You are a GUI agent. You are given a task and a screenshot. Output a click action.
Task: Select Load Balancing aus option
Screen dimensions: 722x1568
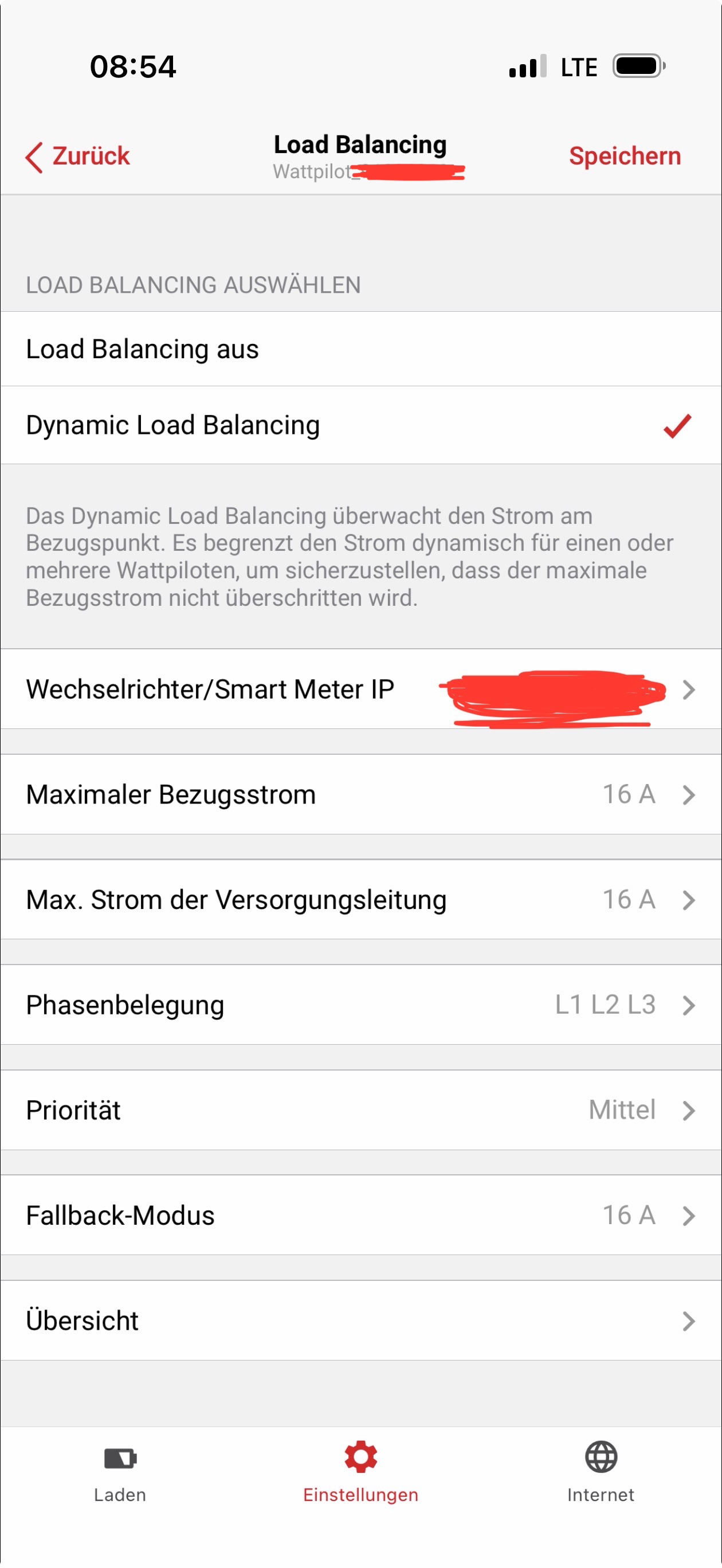click(360, 350)
